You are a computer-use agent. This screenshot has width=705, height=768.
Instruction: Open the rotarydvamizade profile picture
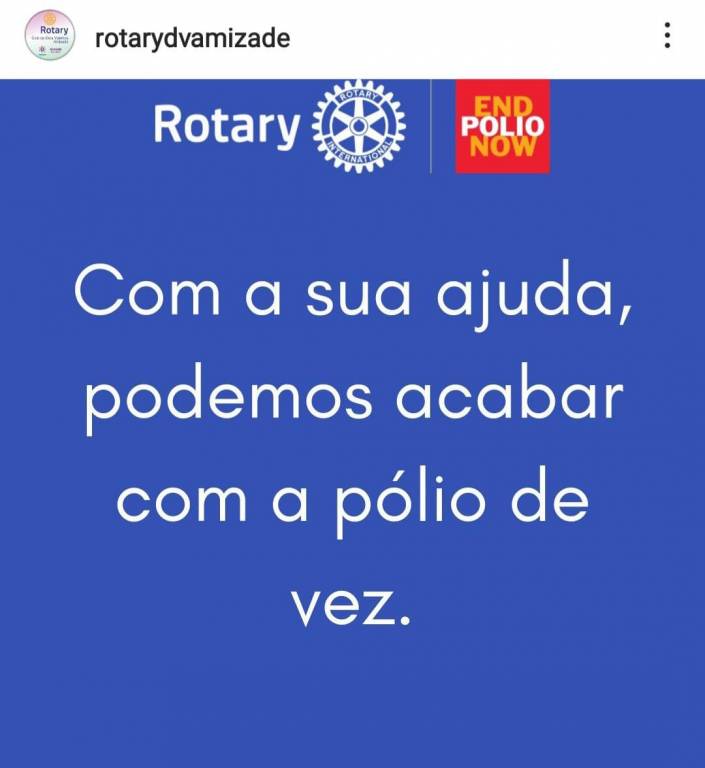pyautogui.click(x=49, y=37)
